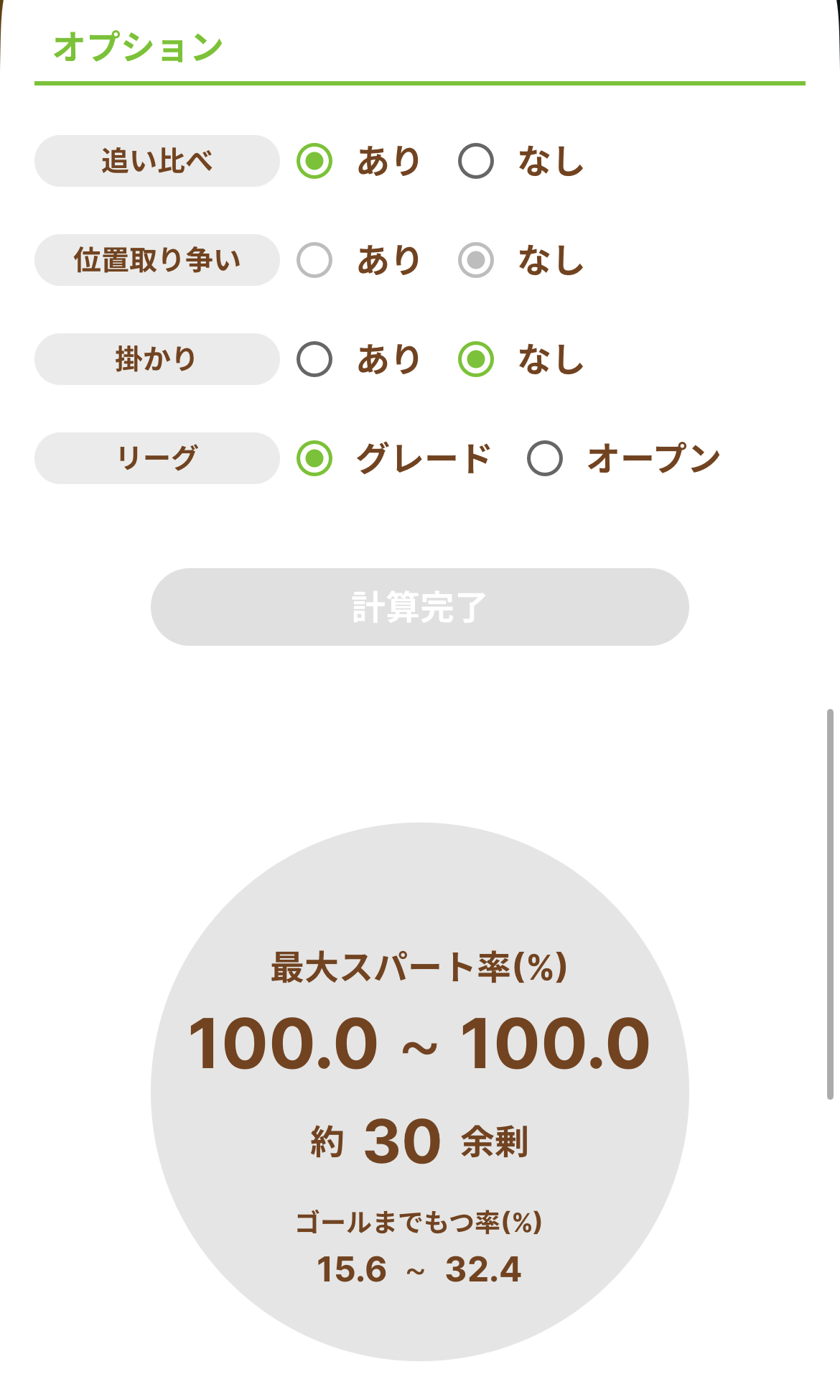Select なし for 追い比べ
The height and width of the screenshot is (1400, 840).
[x=476, y=161]
